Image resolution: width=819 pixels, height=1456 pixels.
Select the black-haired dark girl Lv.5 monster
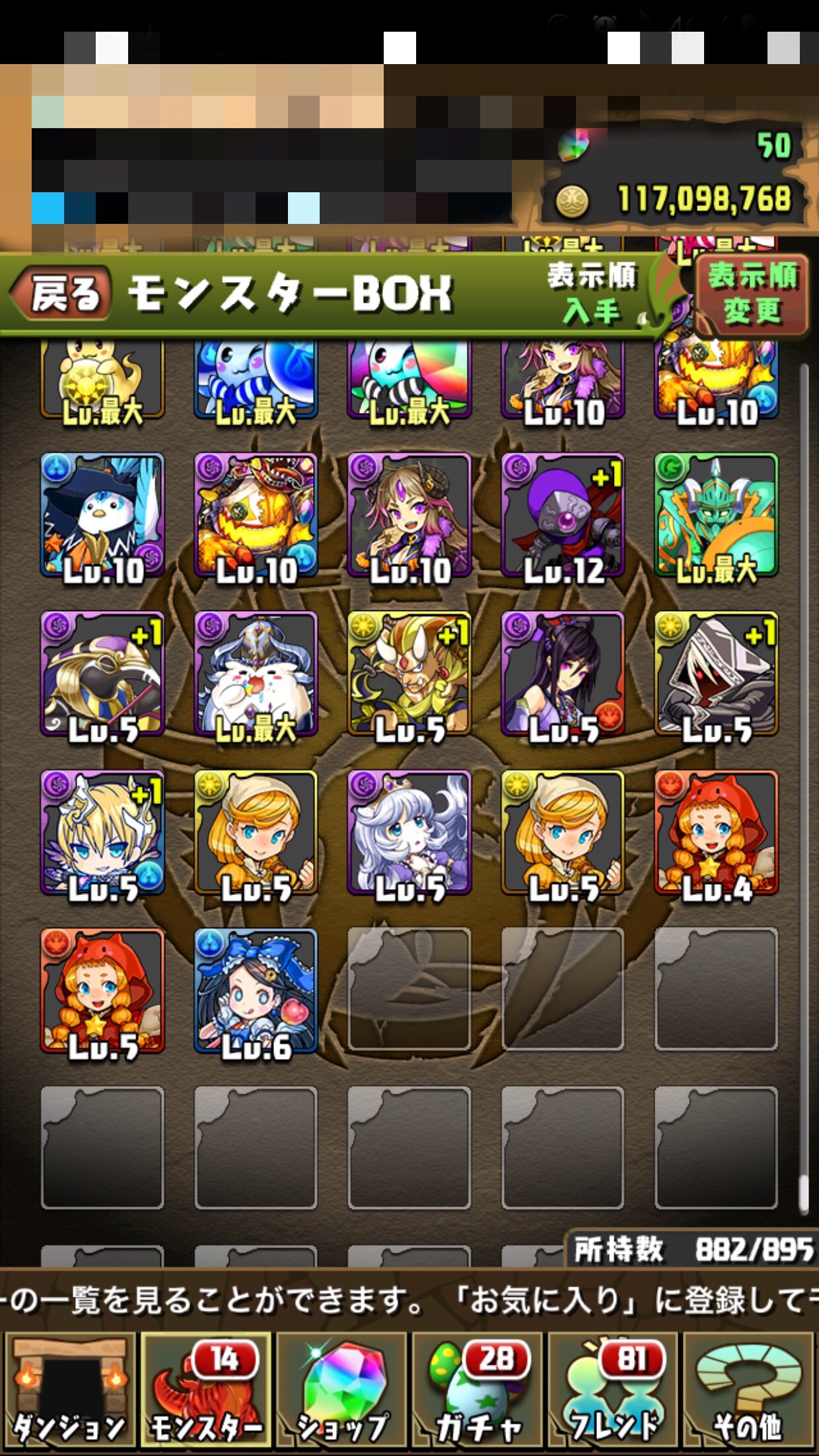[562, 674]
